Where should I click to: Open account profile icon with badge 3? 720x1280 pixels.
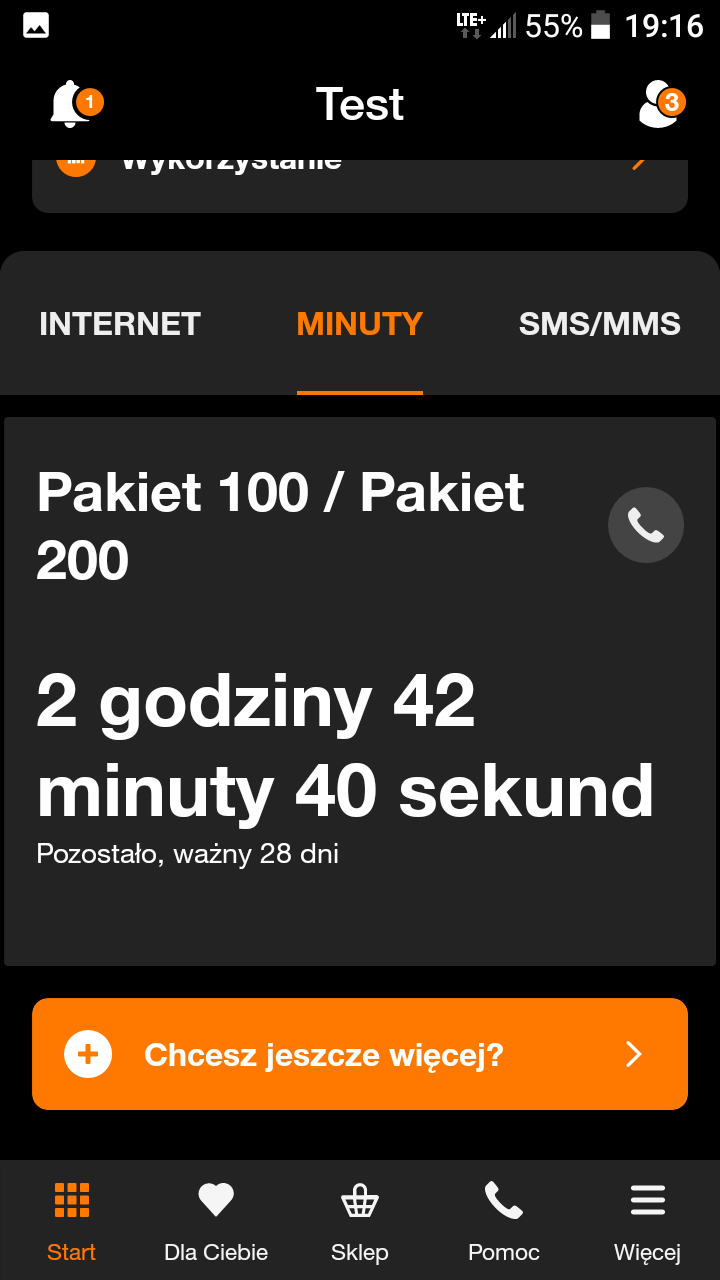[655, 103]
